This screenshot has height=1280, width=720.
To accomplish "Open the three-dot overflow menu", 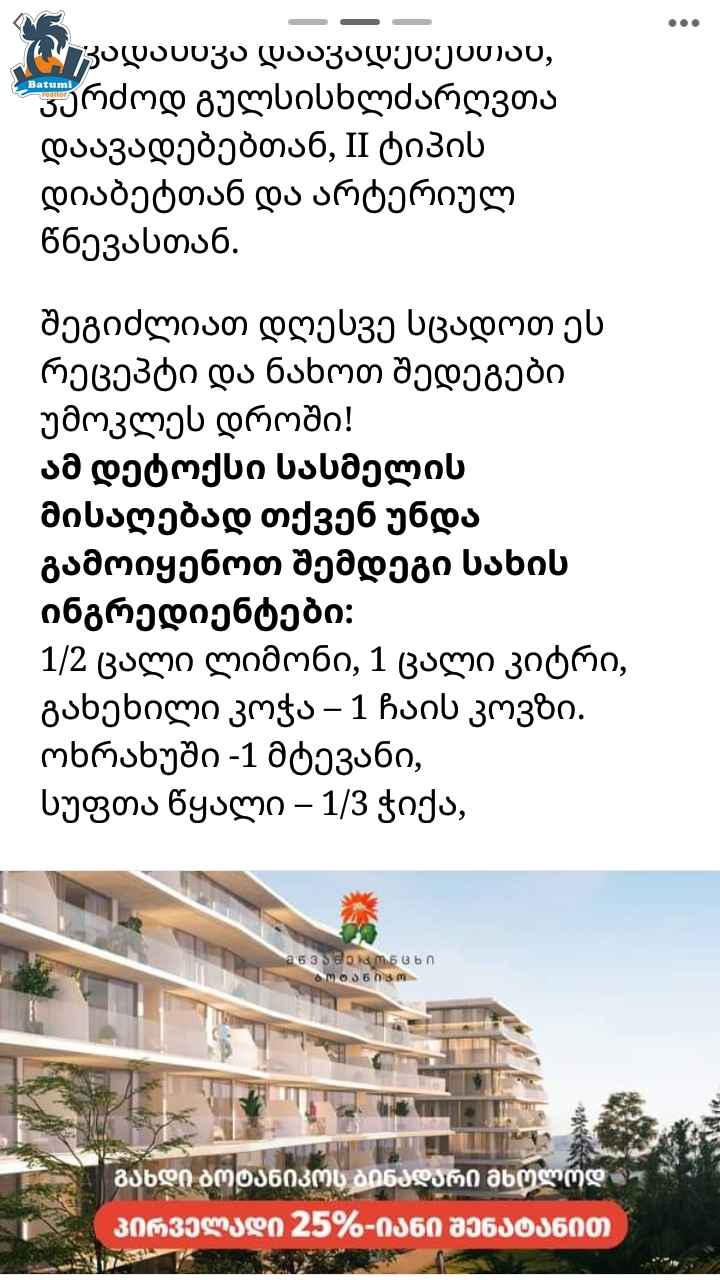I will [x=684, y=22].
